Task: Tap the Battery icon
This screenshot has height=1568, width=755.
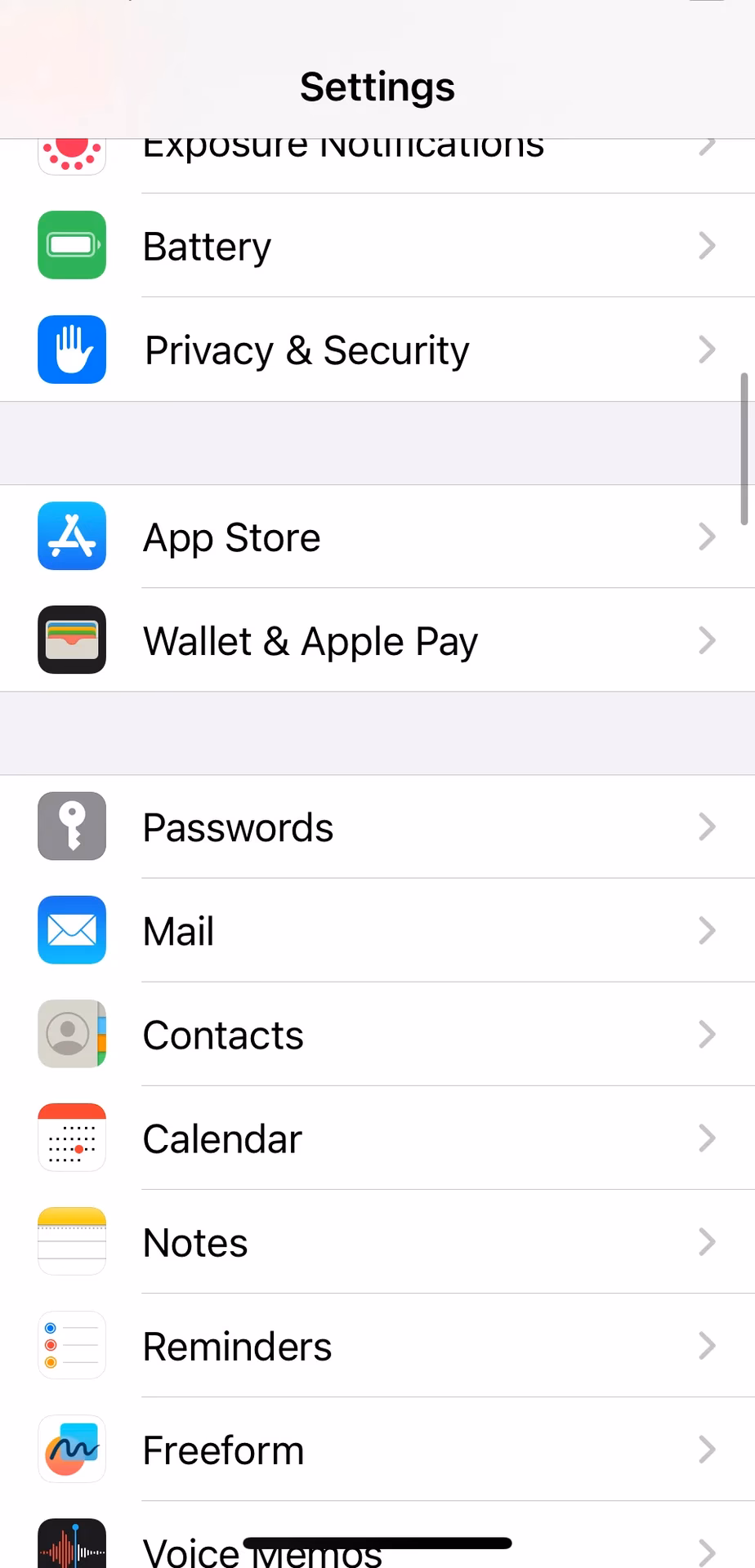Action: (x=72, y=246)
